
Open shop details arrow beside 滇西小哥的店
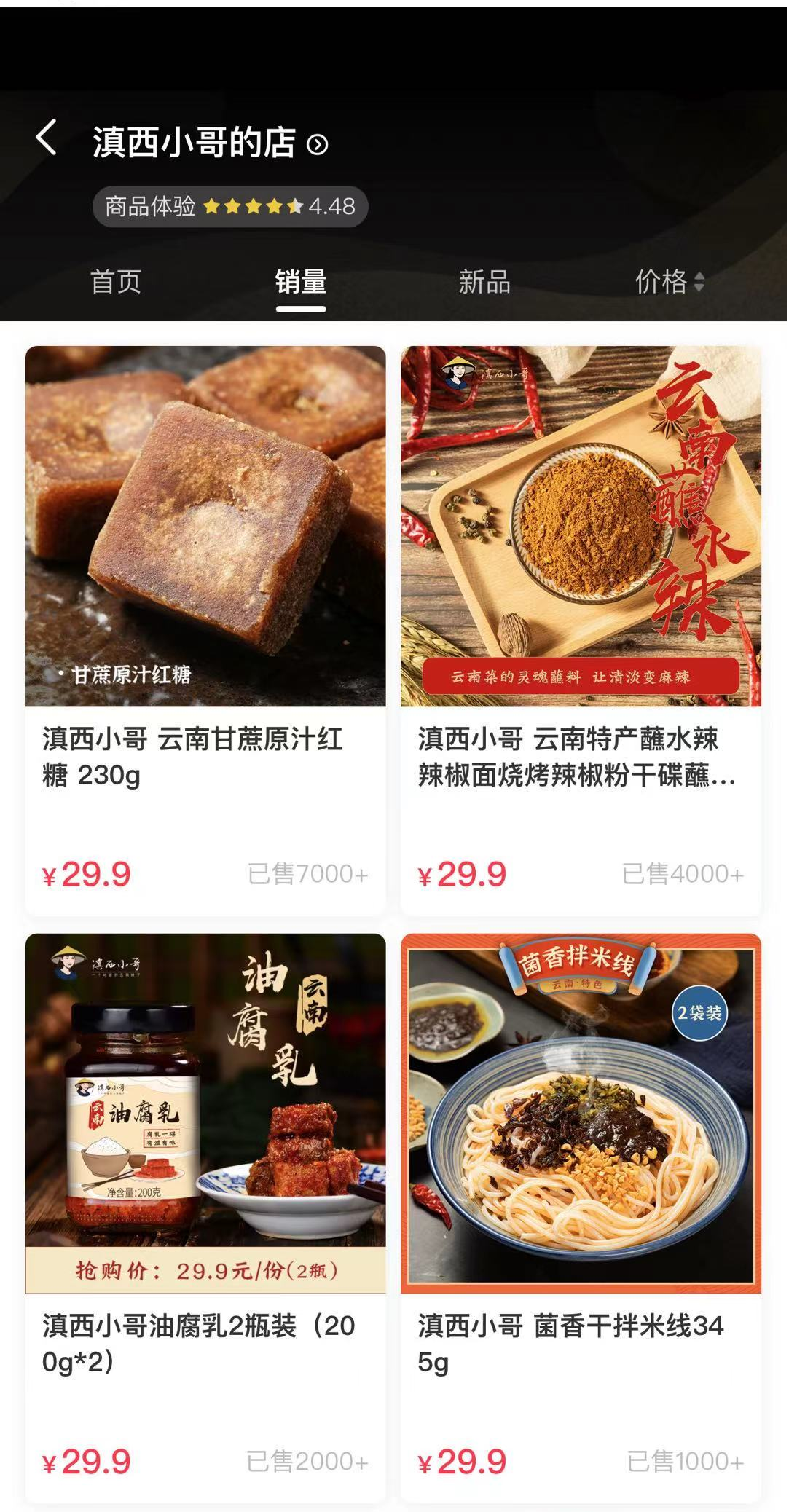click(x=318, y=145)
